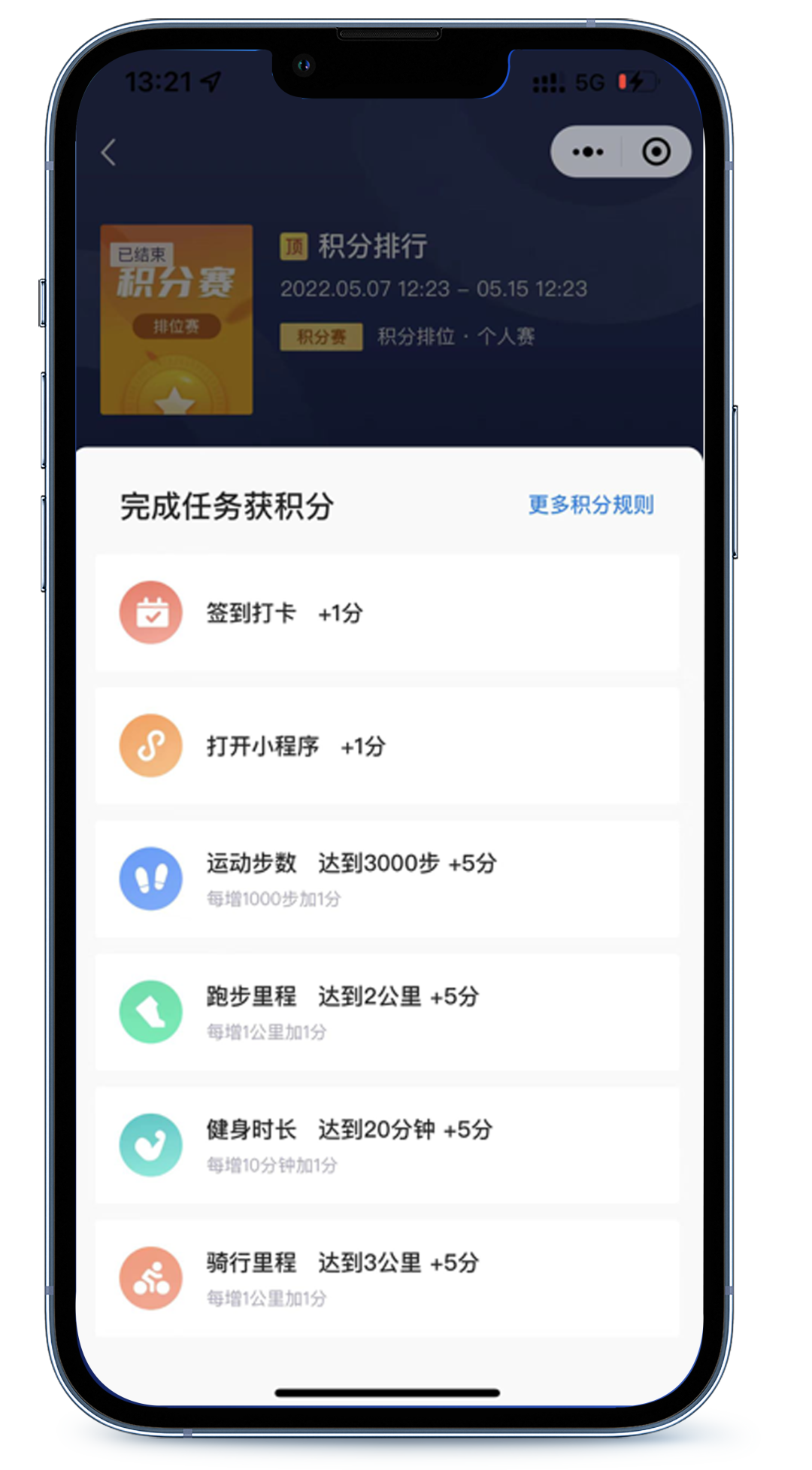Screen dimensions: 812x1470
Task: Close the mini program with the circle button
Action: [x=656, y=153]
